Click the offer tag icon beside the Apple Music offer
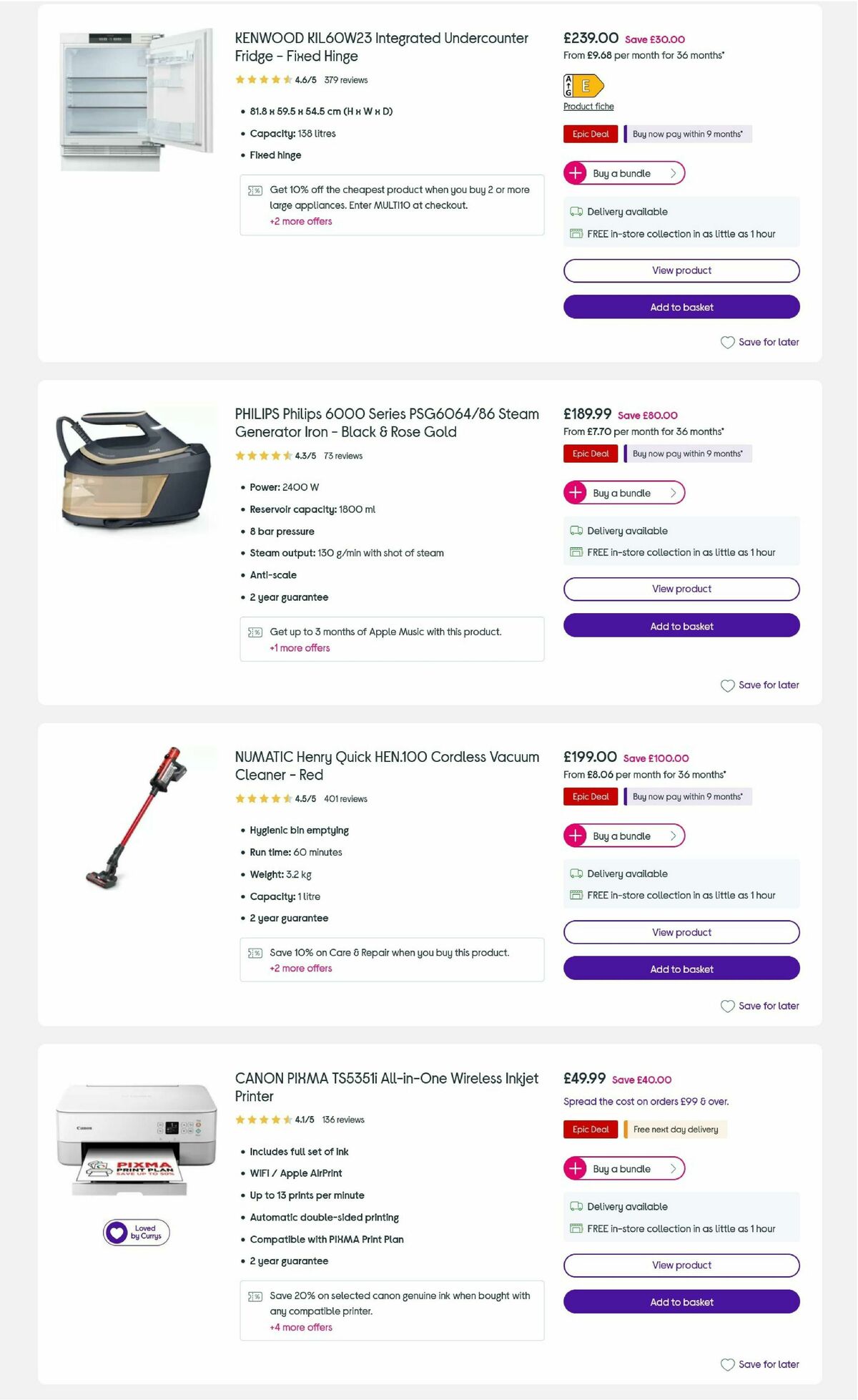Viewport: 858px width, 1400px height. click(x=254, y=632)
